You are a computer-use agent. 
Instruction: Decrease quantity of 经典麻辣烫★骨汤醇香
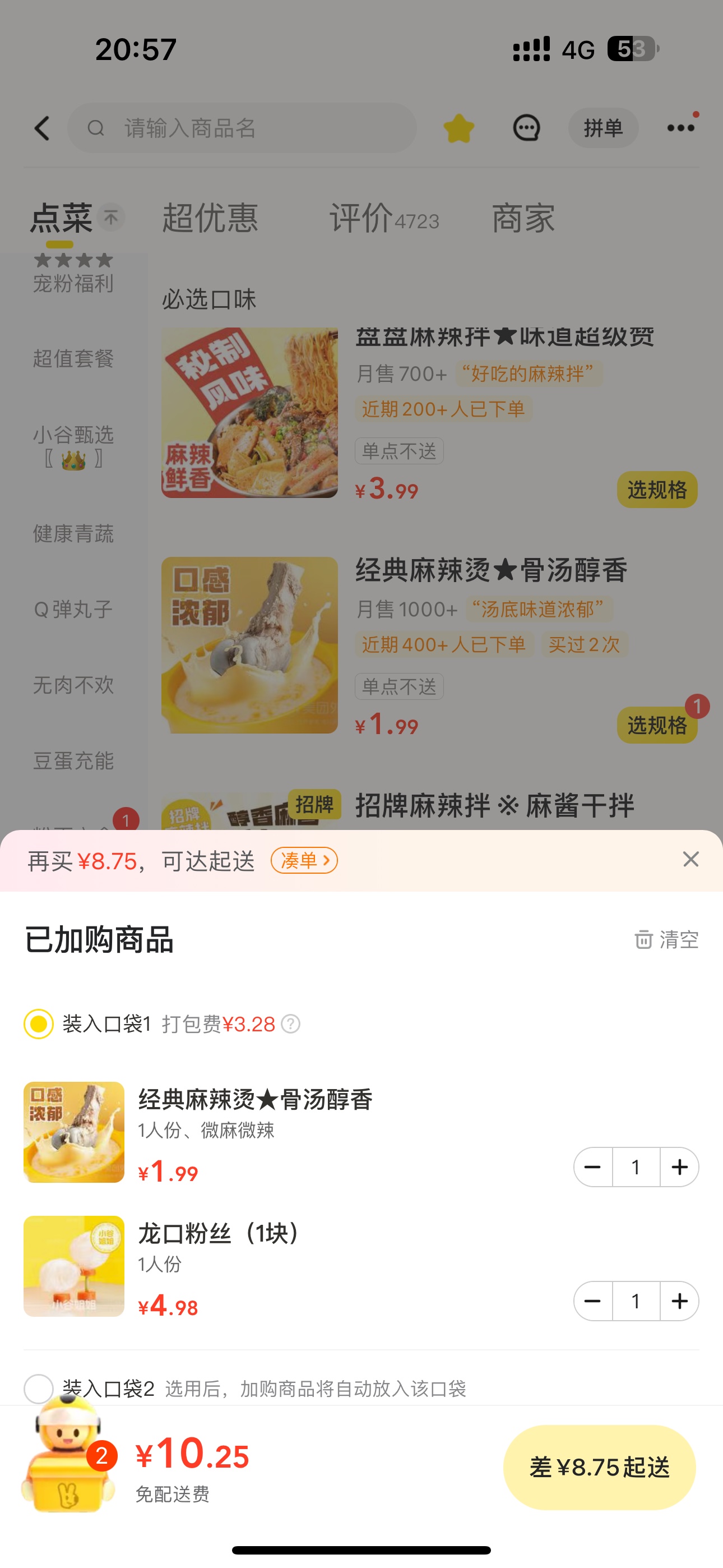(x=593, y=1167)
